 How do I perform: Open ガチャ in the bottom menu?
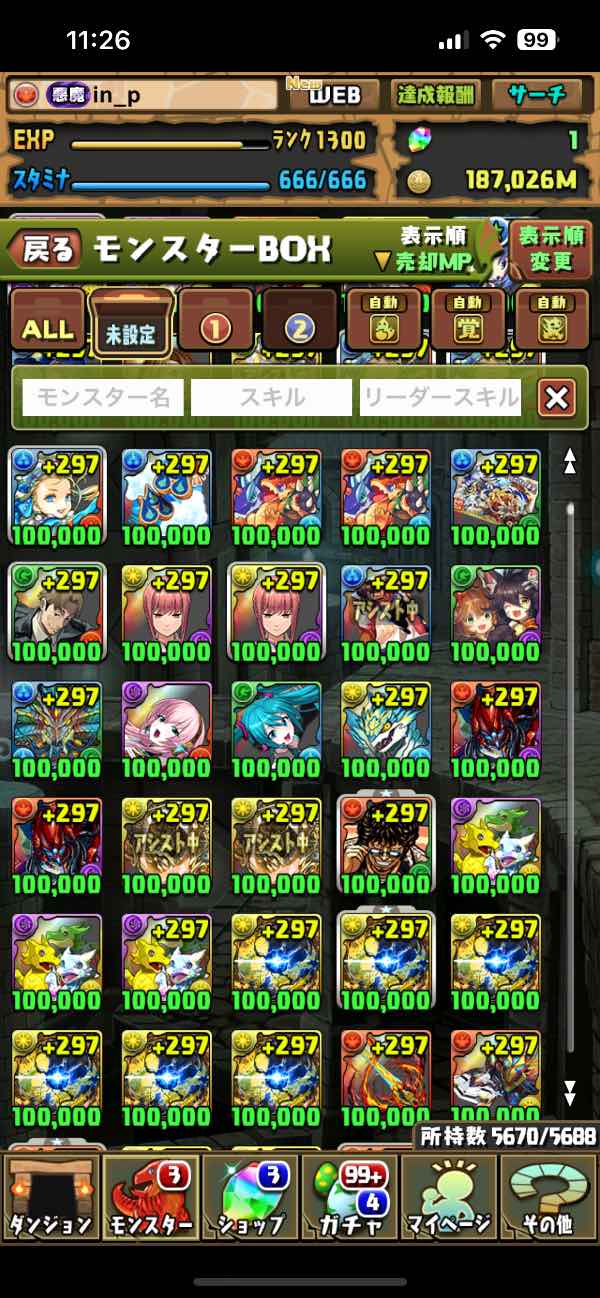tap(350, 1197)
